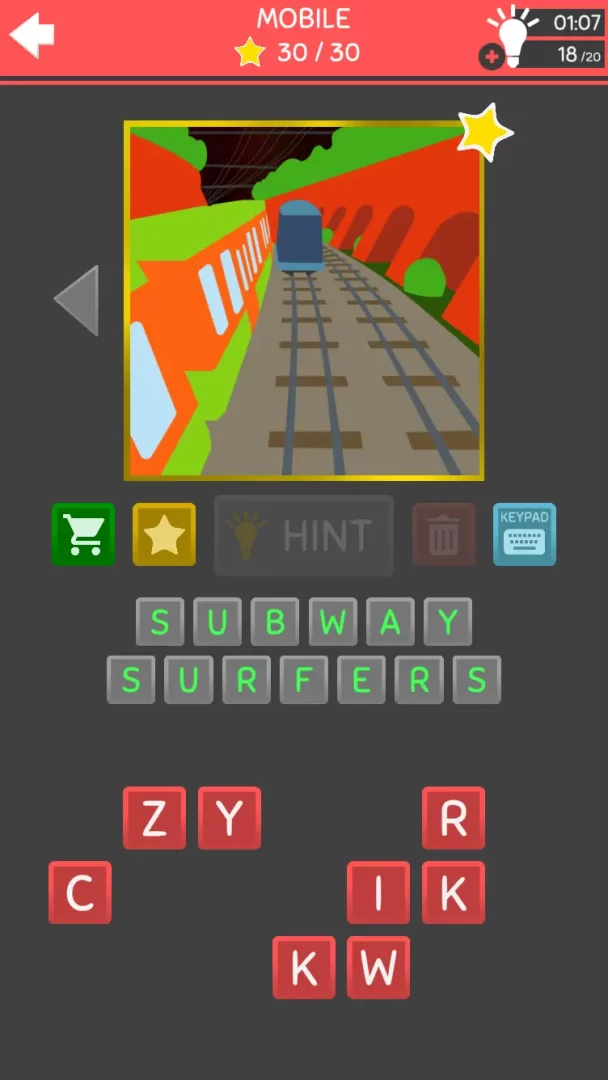Go back using the white arrow
This screenshot has height=1080, width=608.
(x=31, y=36)
